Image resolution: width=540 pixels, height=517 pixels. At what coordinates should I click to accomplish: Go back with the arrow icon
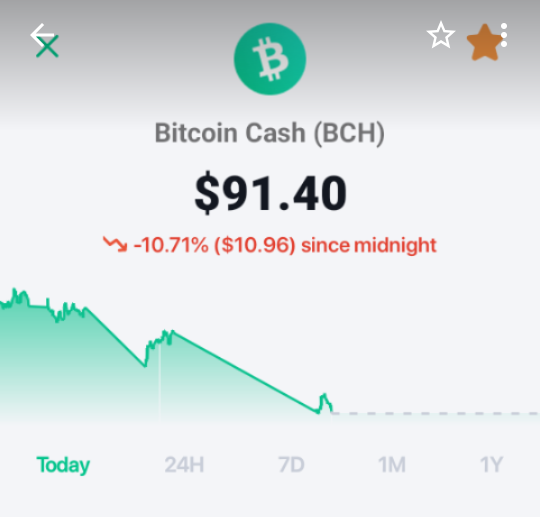42,34
